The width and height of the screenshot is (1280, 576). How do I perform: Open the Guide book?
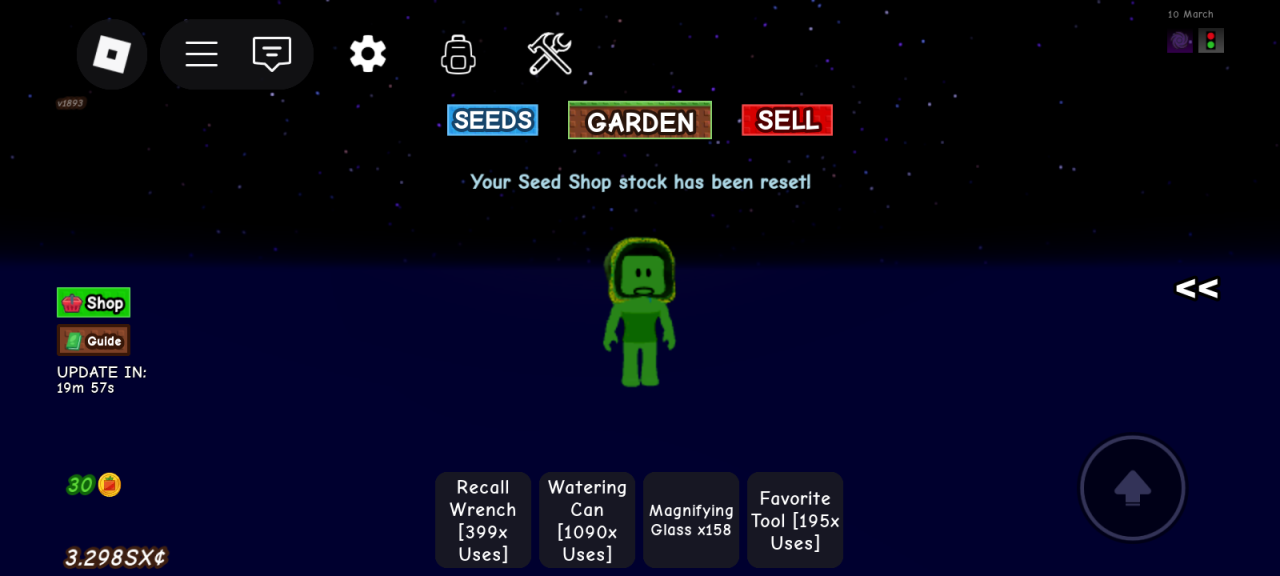94,340
